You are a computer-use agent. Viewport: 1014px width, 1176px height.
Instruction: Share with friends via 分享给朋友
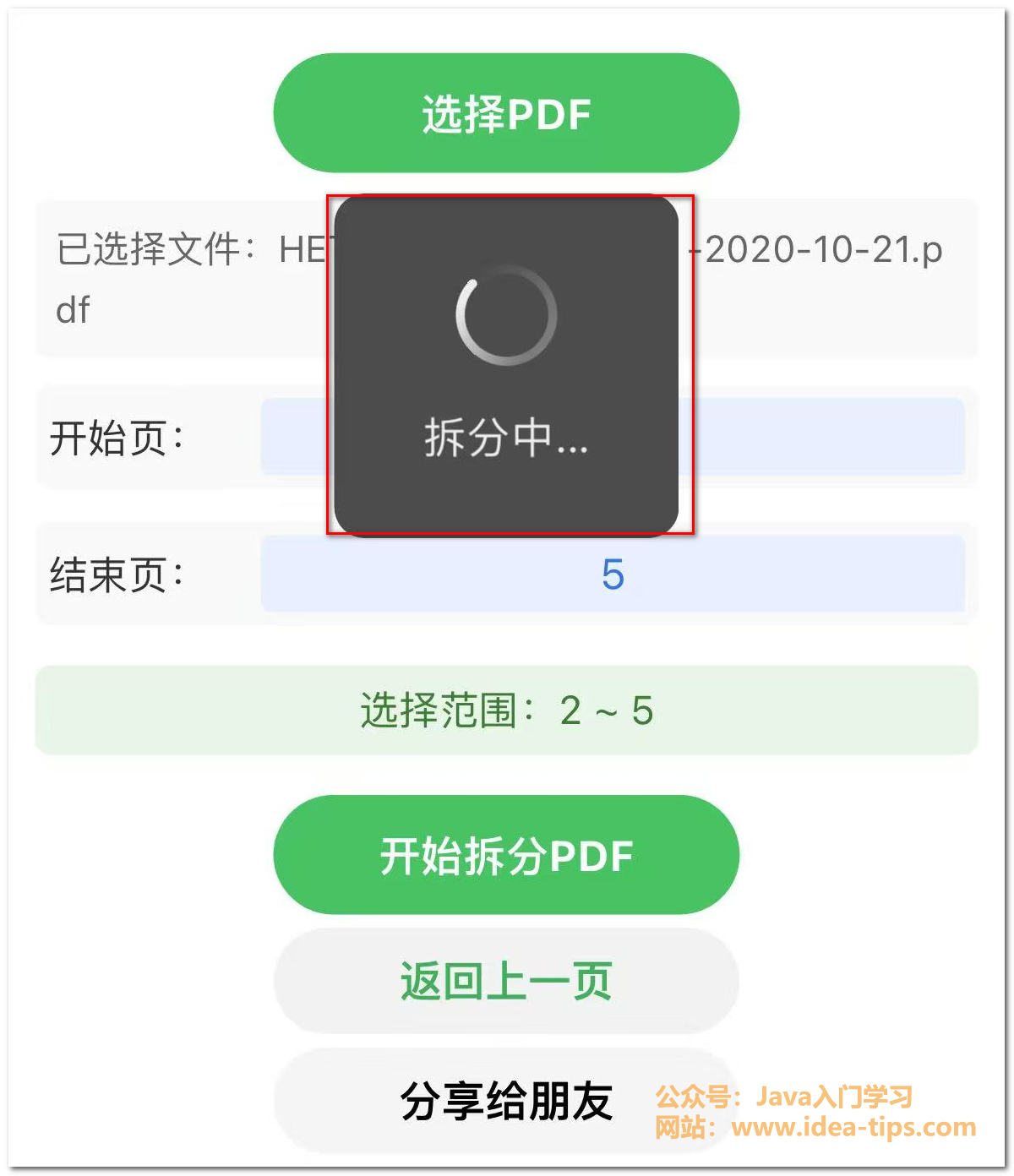tap(506, 1100)
